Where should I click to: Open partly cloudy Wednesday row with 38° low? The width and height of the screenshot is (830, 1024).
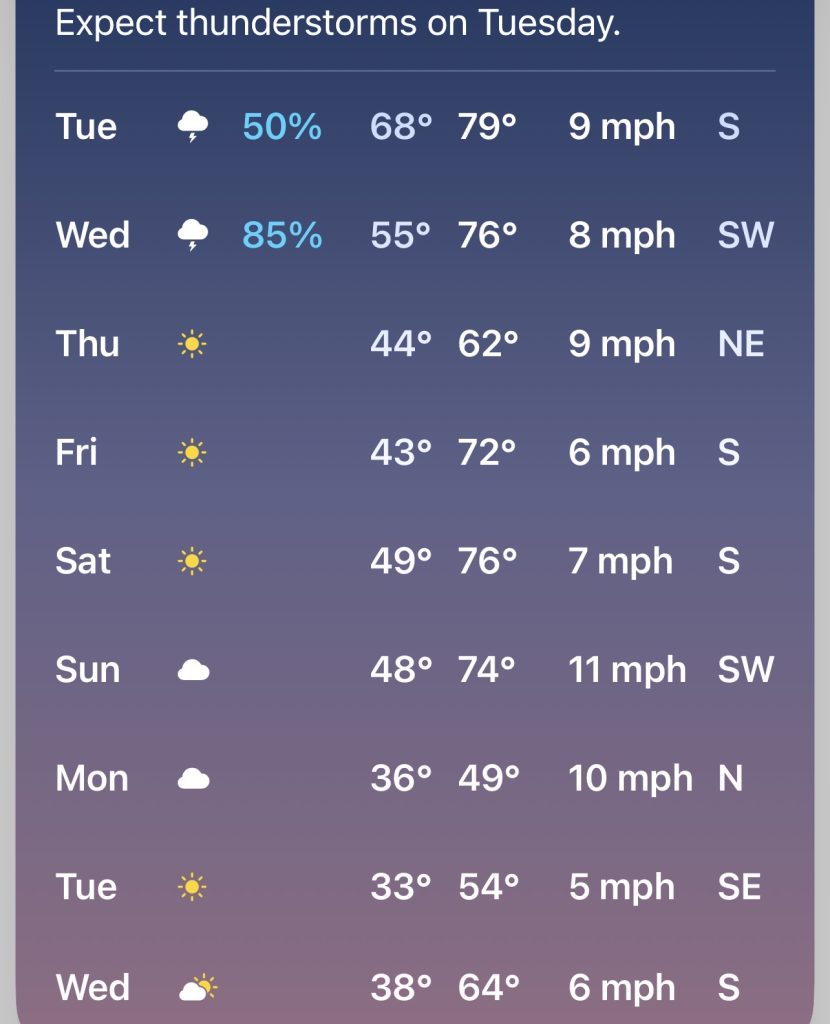point(414,988)
